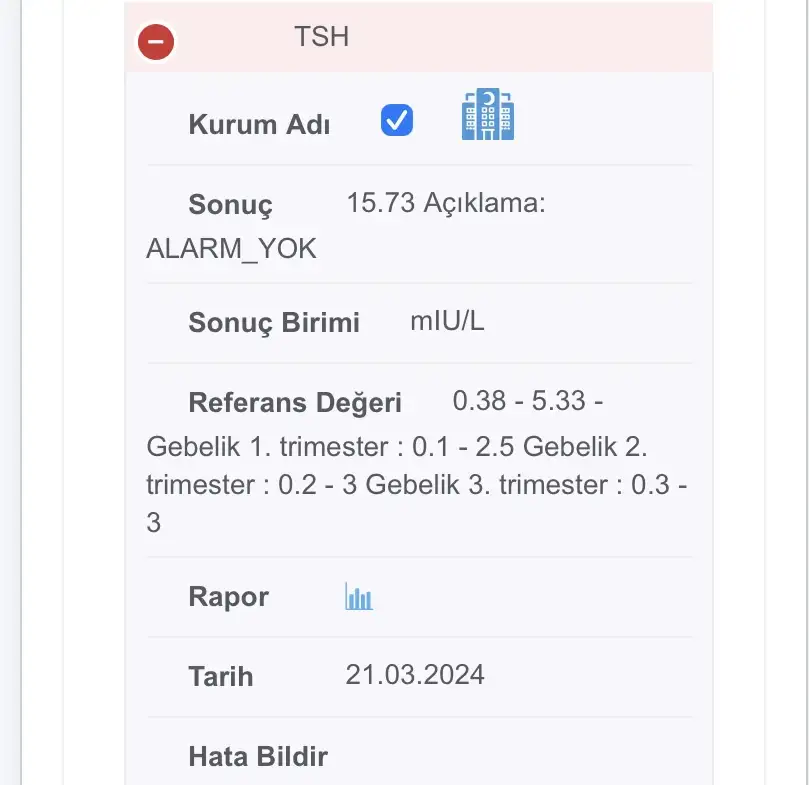Open the hospital institution icon

click(x=487, y=115)
